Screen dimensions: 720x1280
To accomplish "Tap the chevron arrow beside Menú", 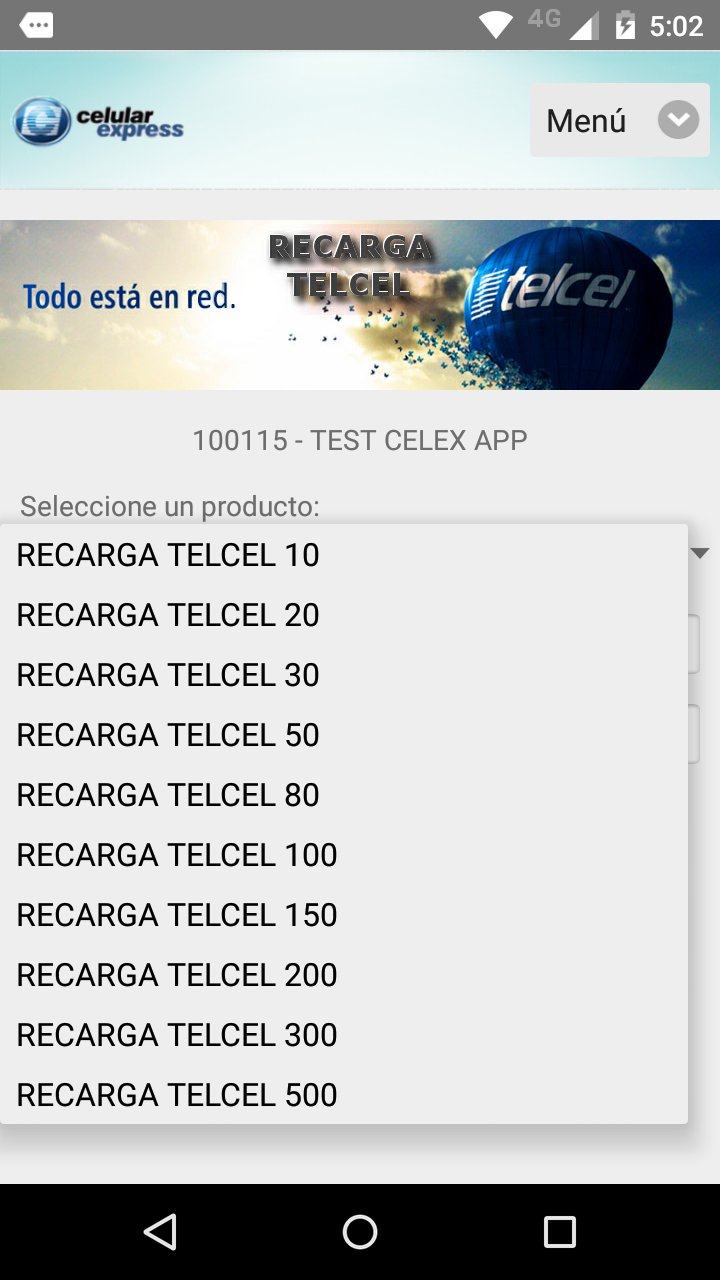I will point(678,120).
